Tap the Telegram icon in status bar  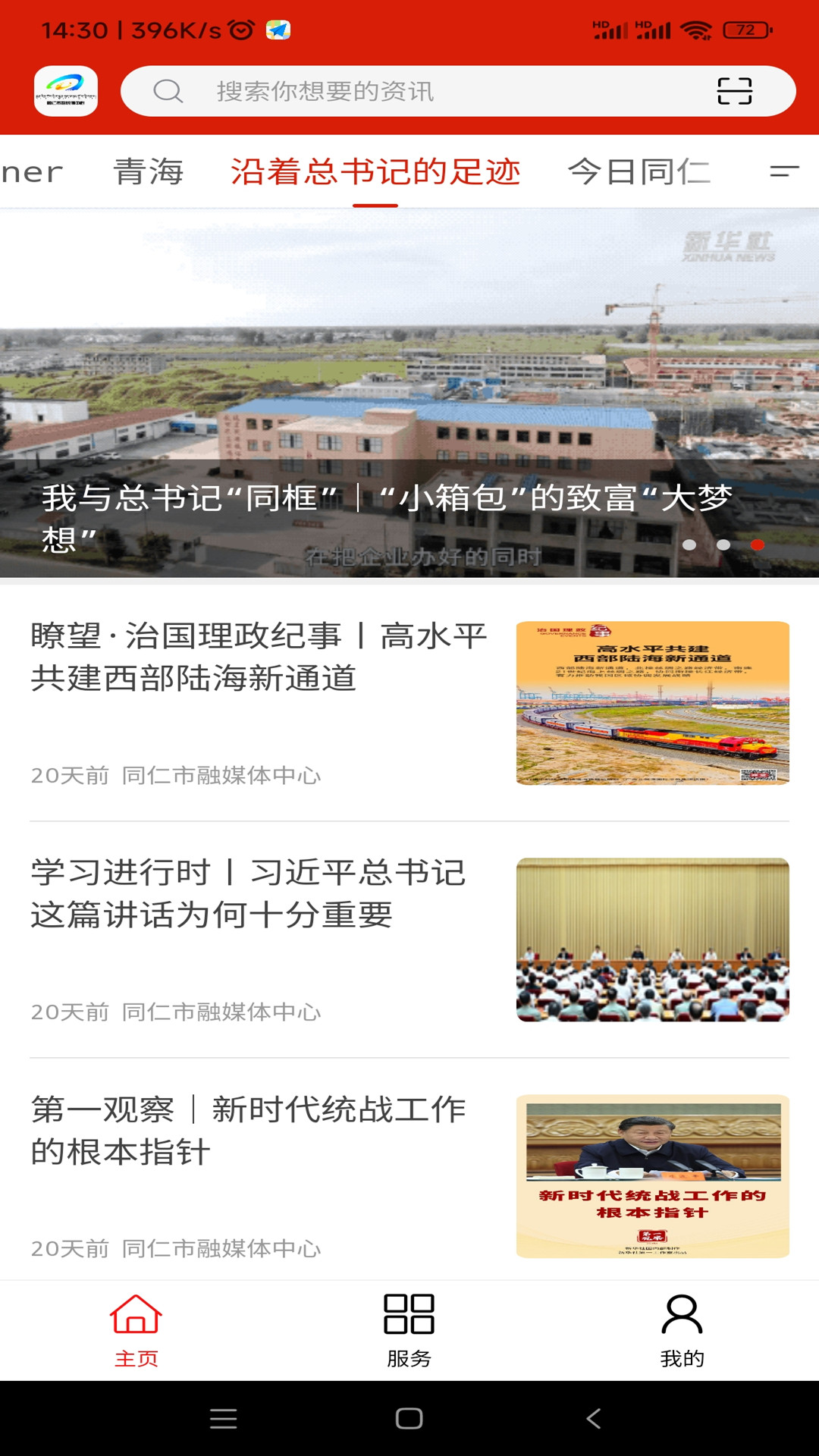(x=278, y=29)
